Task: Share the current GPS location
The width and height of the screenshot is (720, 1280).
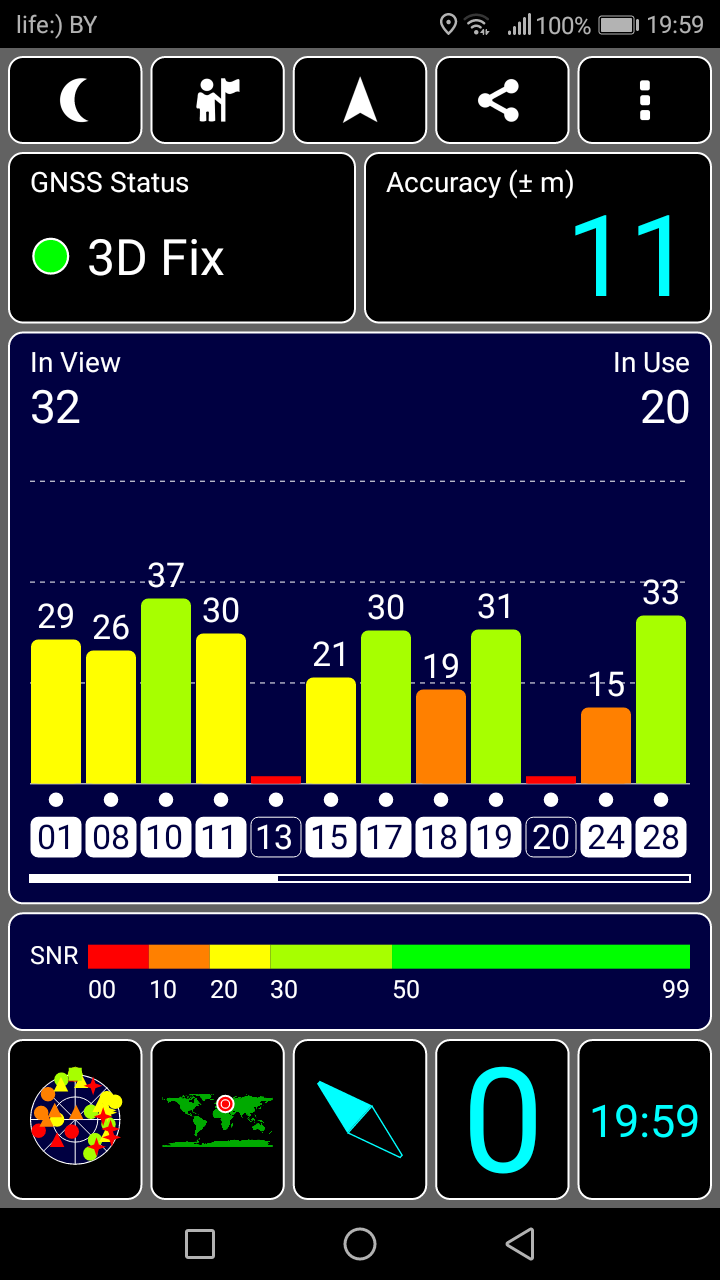Action: (x=502, y=101)
